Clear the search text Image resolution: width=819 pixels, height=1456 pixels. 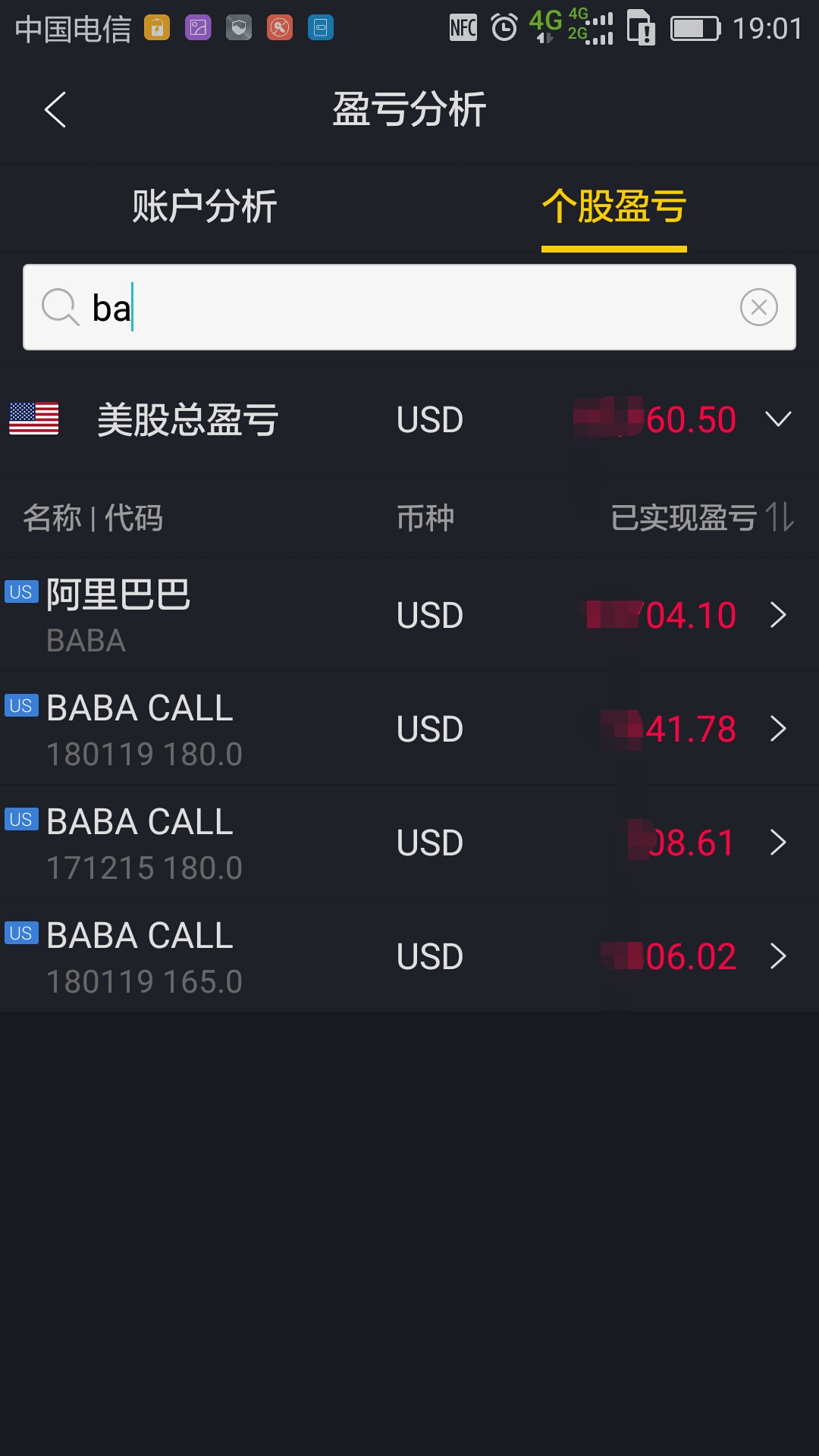pos(758,307)
